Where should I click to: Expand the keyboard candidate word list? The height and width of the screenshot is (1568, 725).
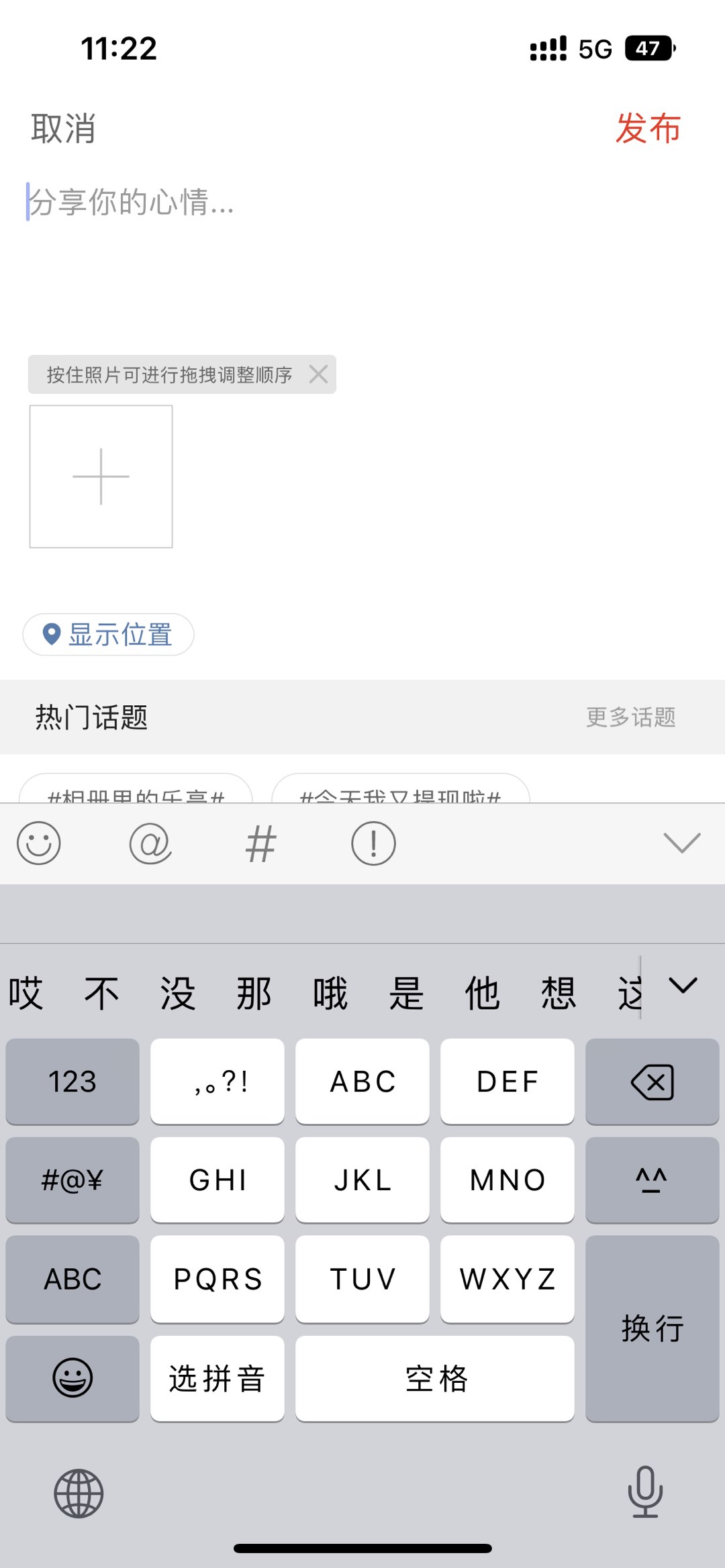(x=683, y=986)
